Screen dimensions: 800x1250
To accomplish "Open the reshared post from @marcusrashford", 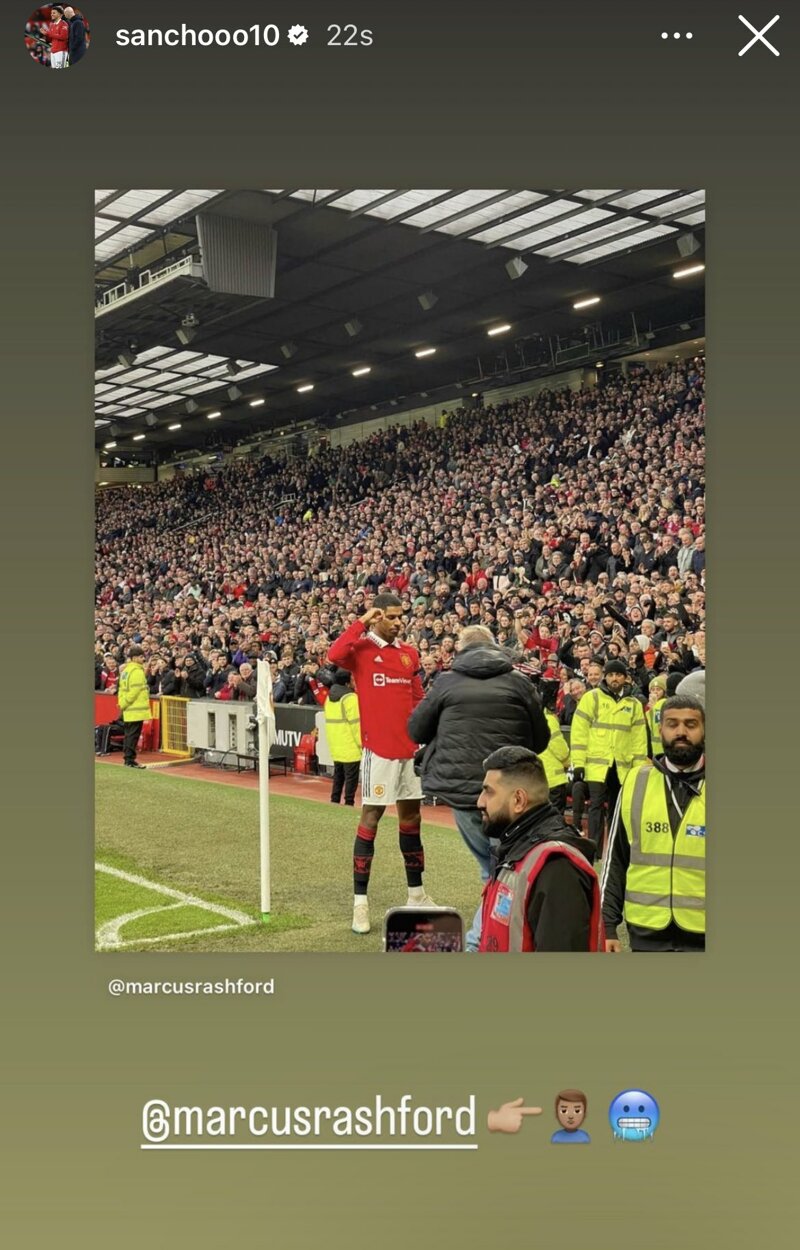I will click(400, 570).
